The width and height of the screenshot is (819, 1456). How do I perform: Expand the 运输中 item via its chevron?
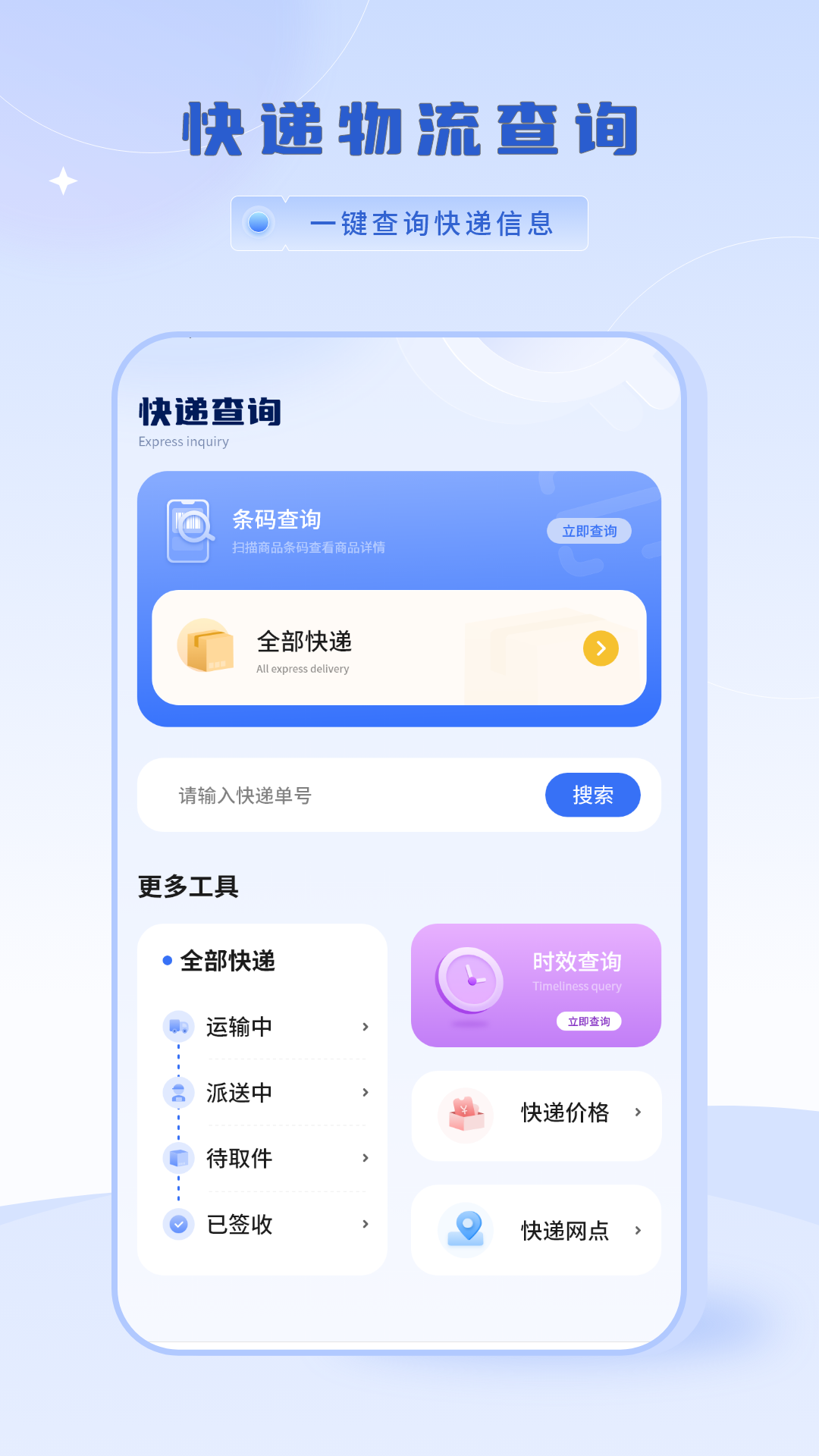tap(367, 1026)
